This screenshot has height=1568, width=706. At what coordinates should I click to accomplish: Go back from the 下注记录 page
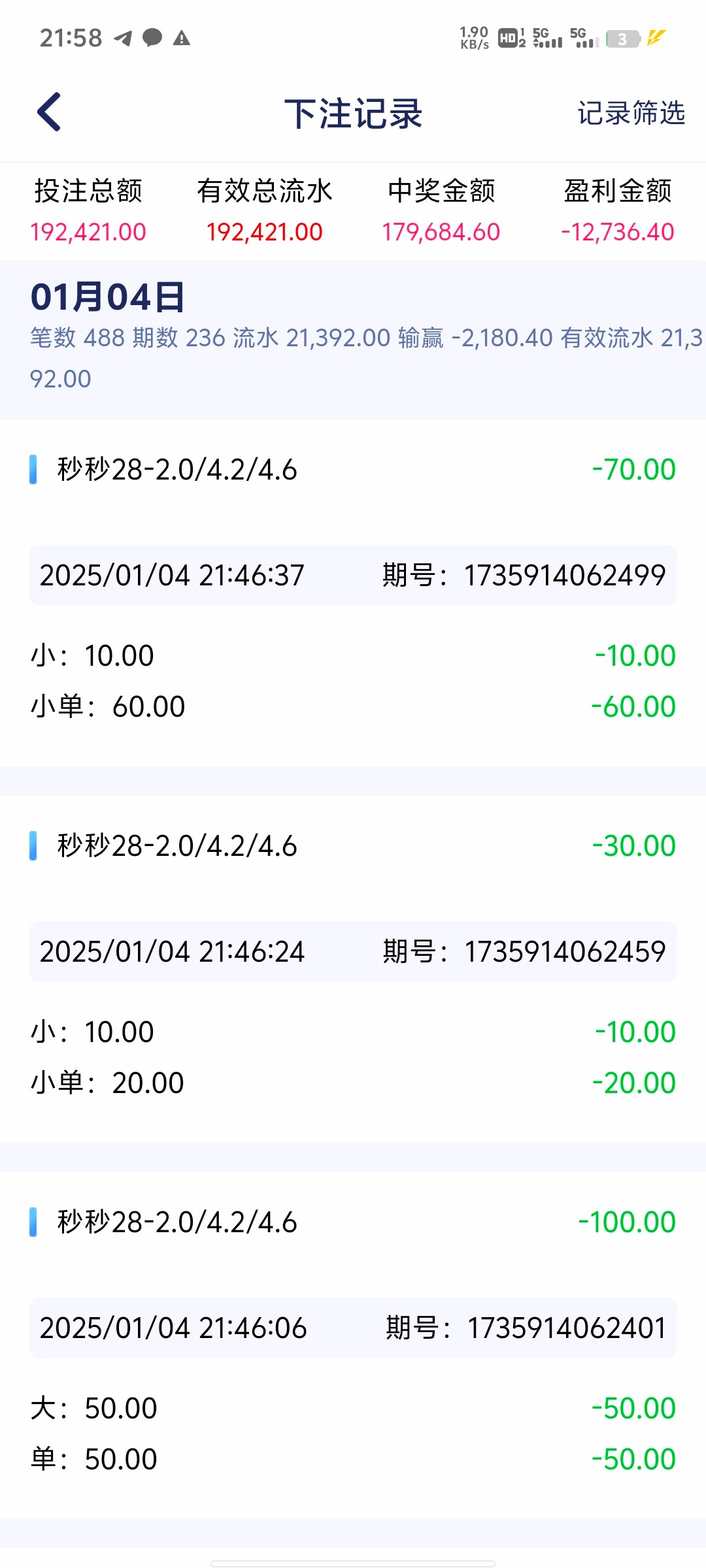click(50, 112)
